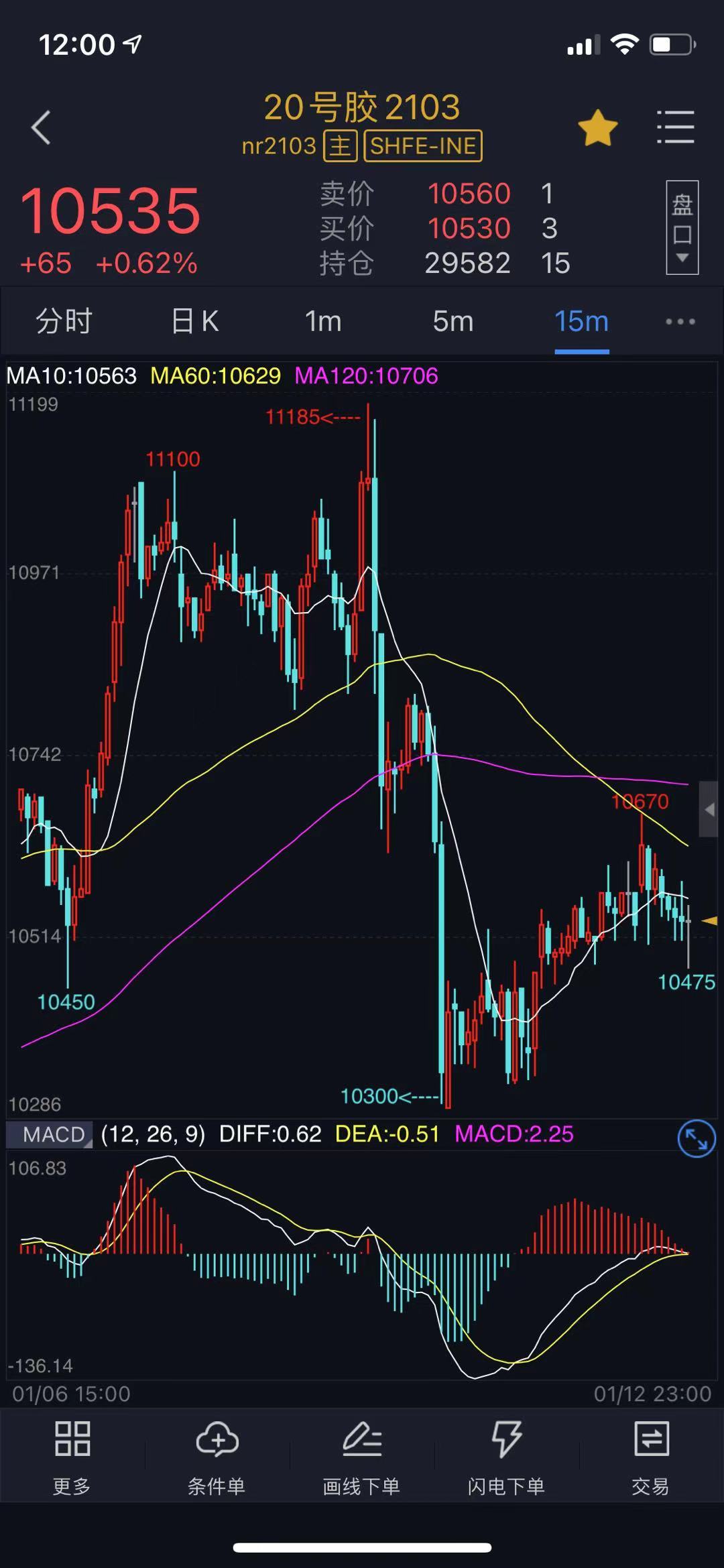Open the list menu icon

coord(675,127)
